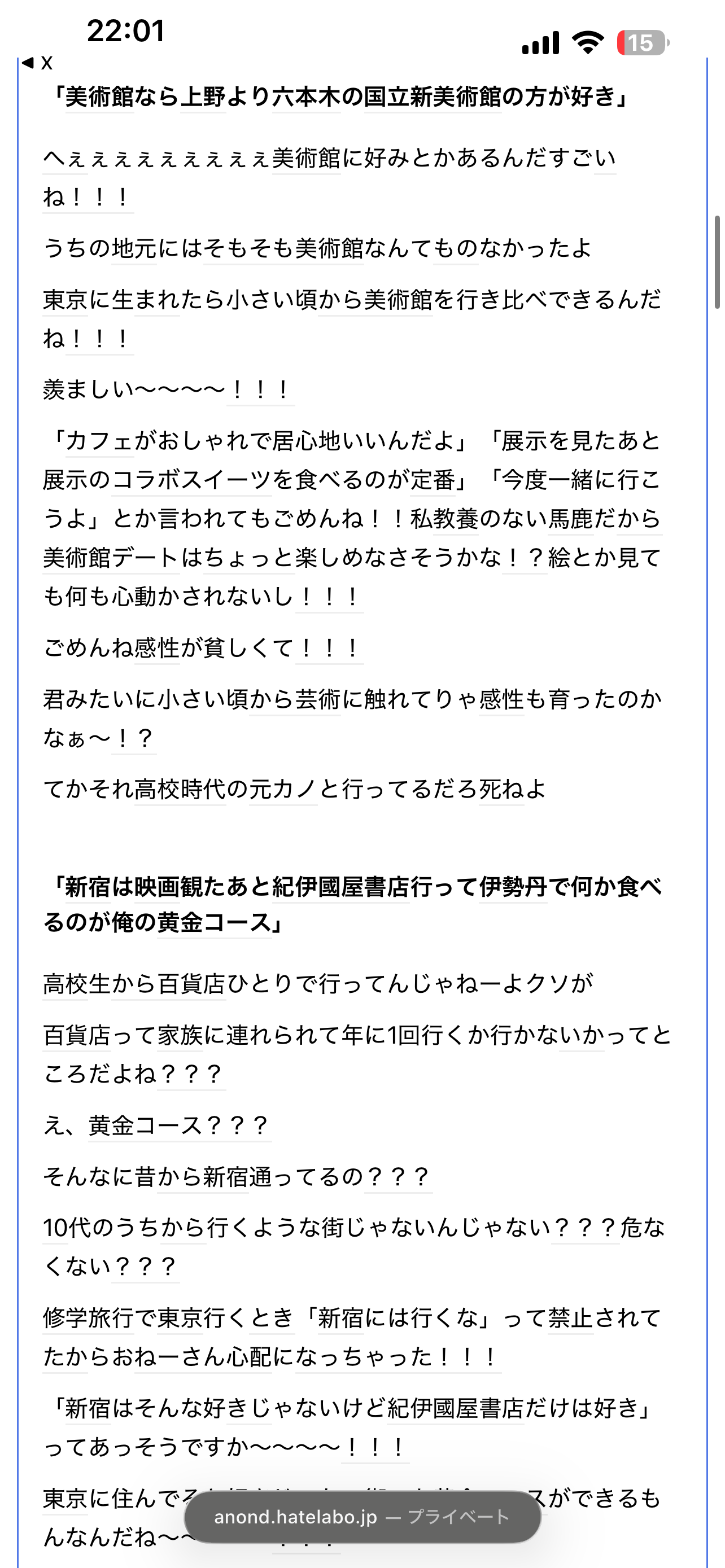Screen dimensions: 725x1568
Task: Return to the X app
Action: click(37, 62)
